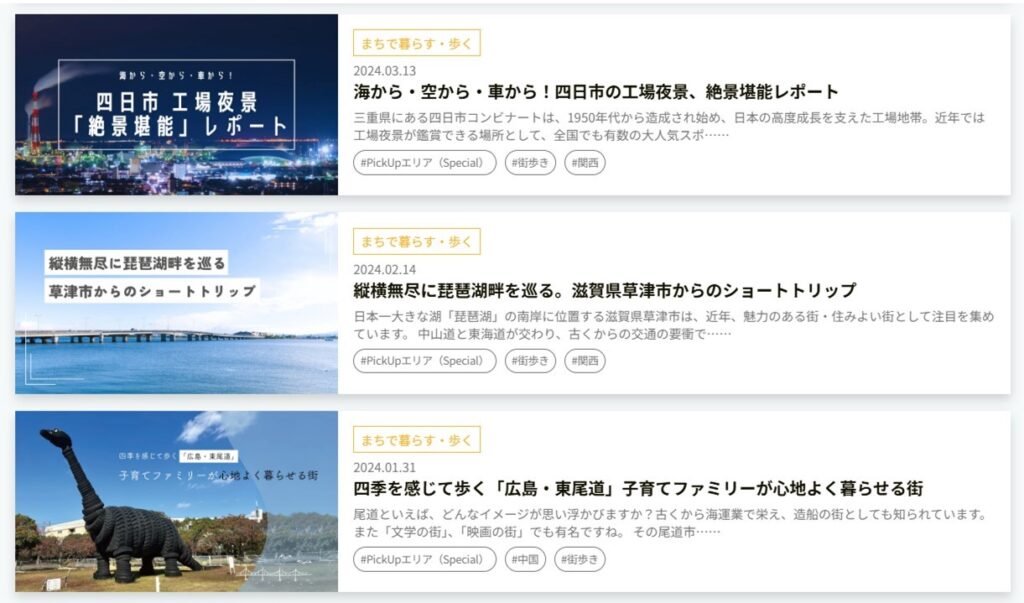Select #関西 tag under the Kusatsu article

585,361
